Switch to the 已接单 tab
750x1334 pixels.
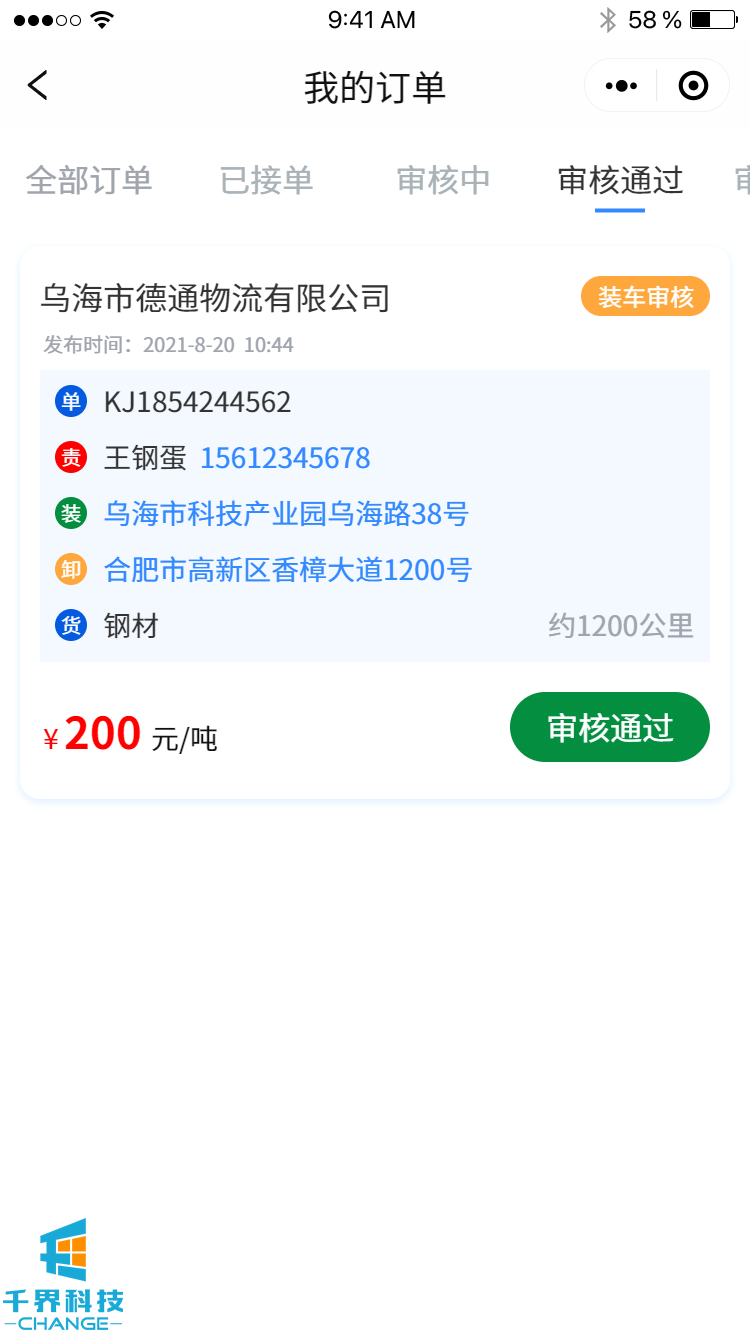coord(266,180)
